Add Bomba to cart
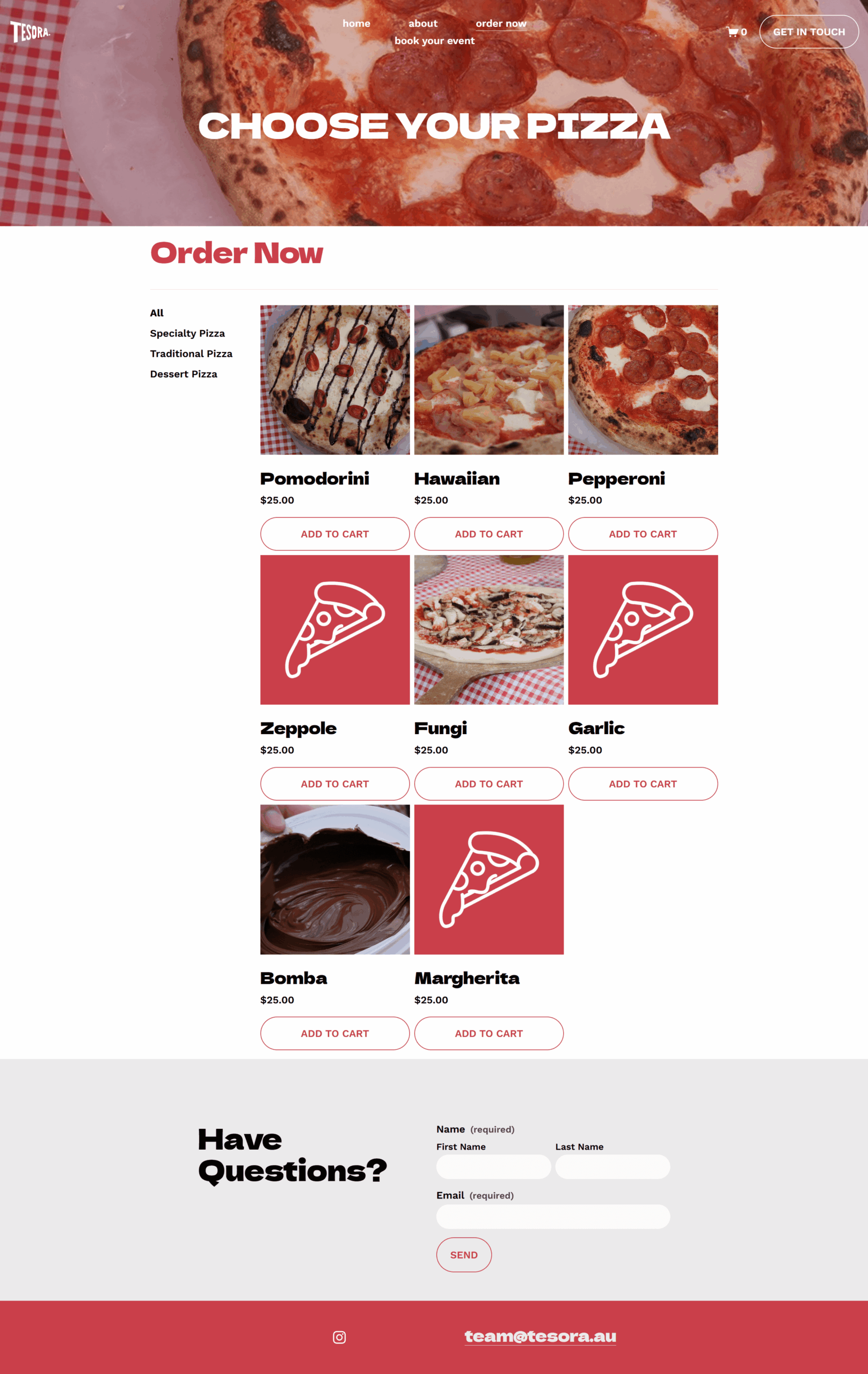 point(334,1033)
